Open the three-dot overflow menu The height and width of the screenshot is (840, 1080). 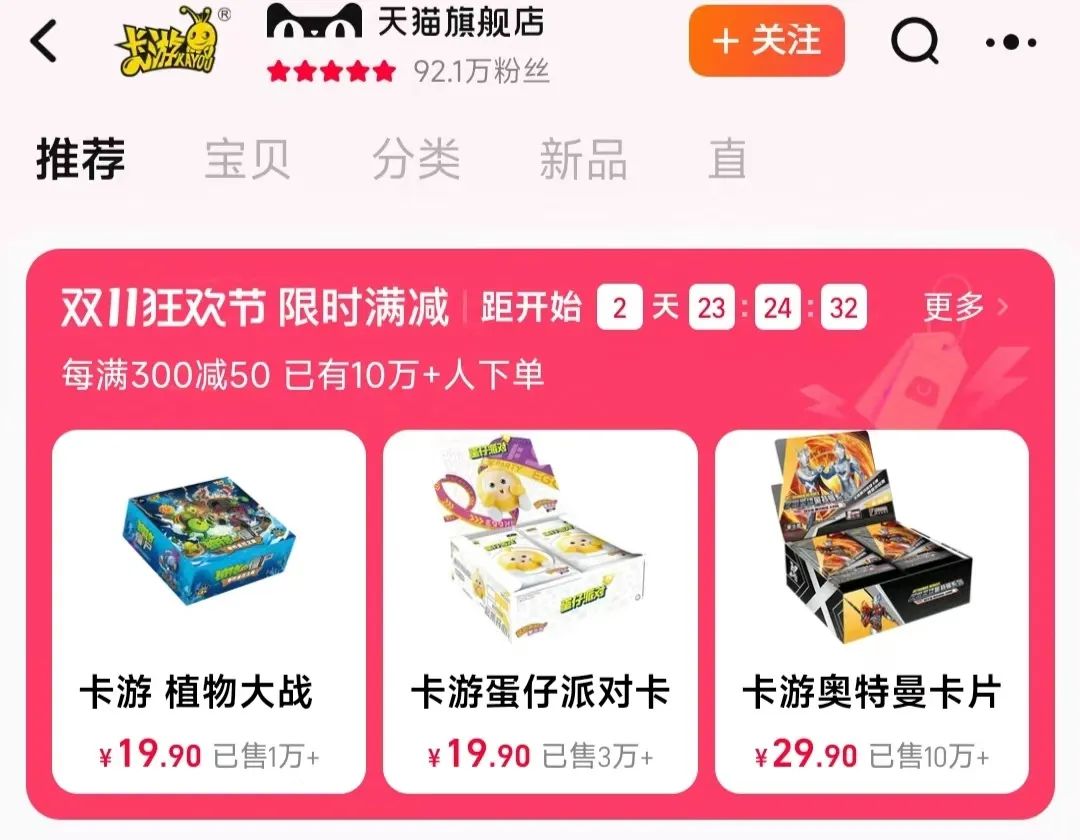(1011, 43)
